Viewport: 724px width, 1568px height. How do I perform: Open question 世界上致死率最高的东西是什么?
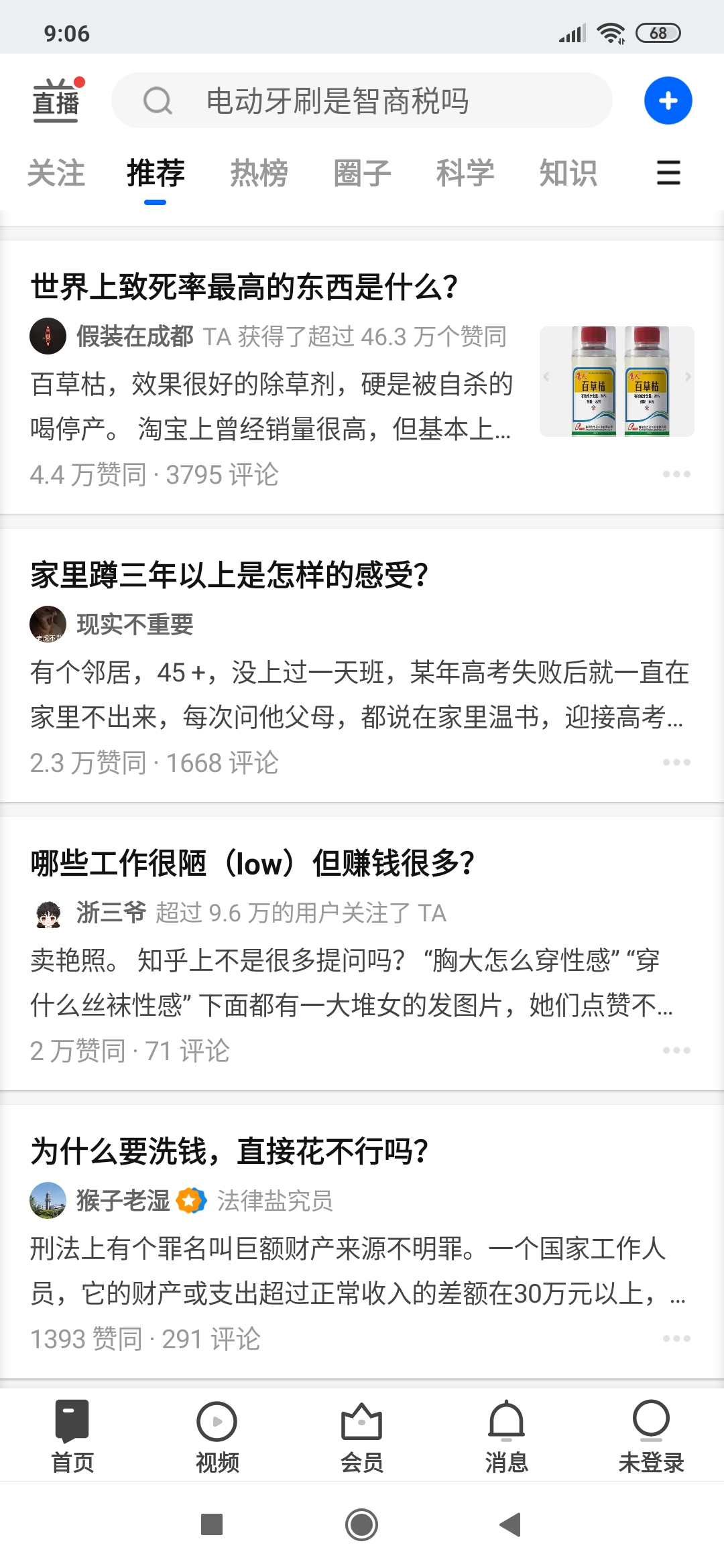pyautogui.click(x=245, y=287)
